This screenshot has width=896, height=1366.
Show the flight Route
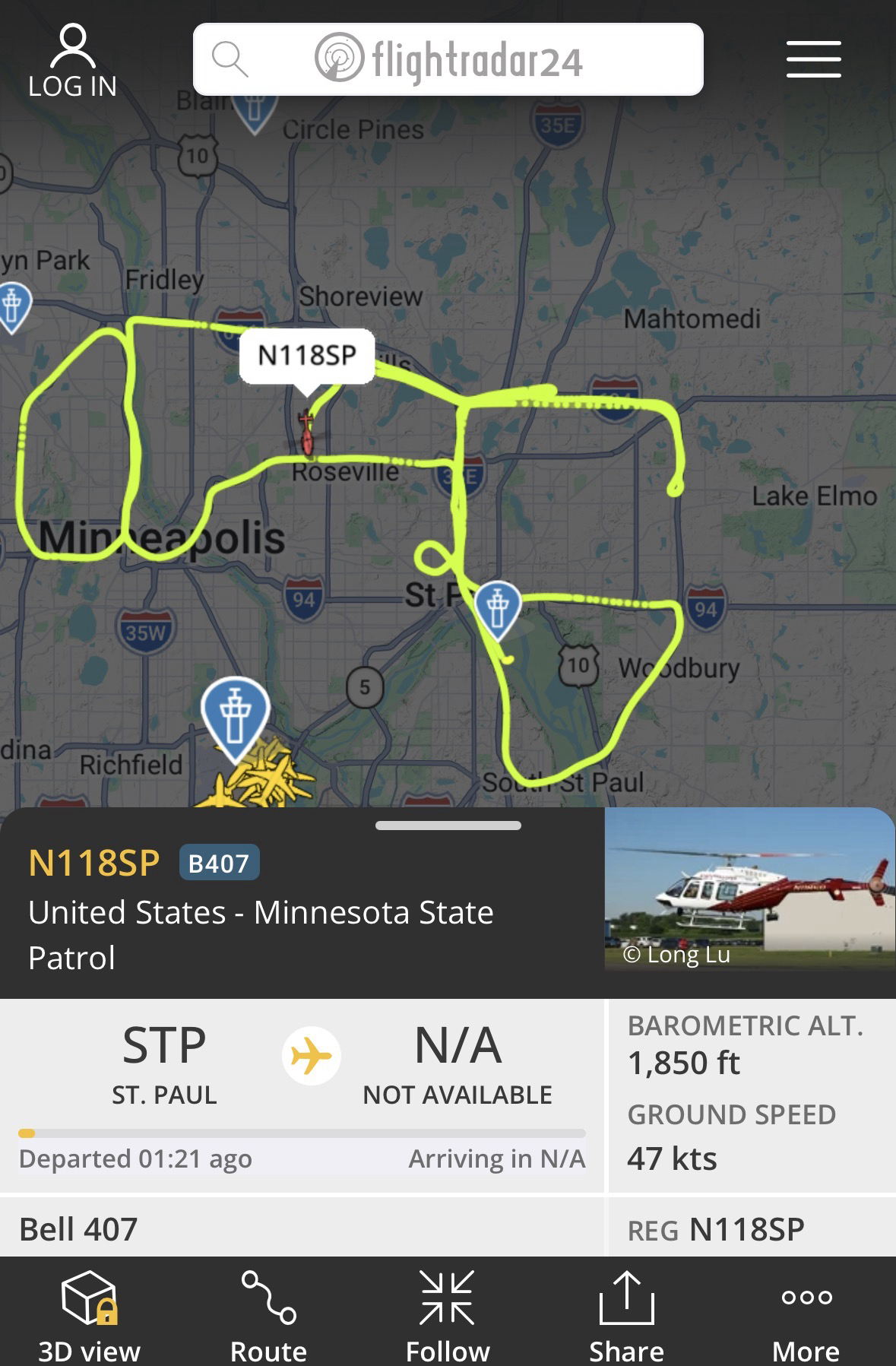(x=268, y=1314)
